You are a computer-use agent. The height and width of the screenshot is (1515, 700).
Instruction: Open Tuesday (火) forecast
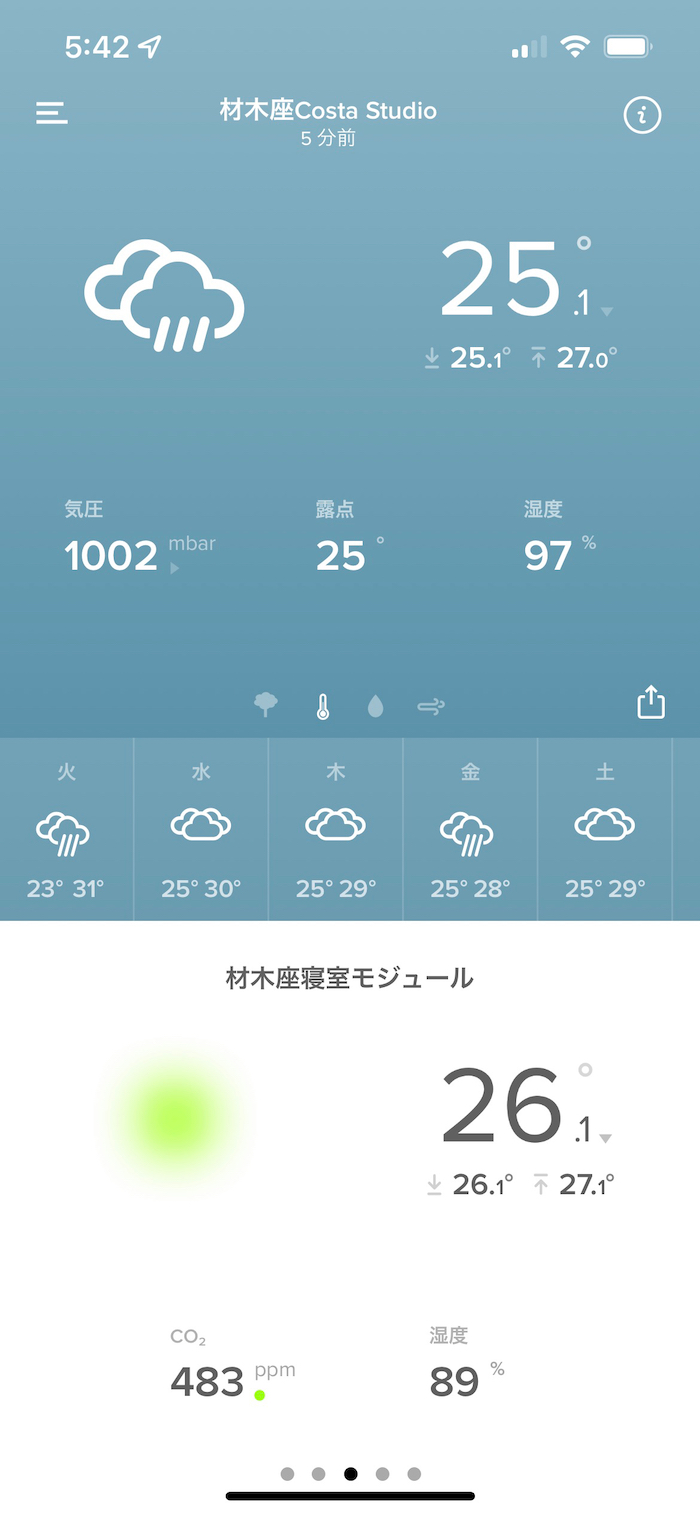pyautogui.click(x=66, y=829)
